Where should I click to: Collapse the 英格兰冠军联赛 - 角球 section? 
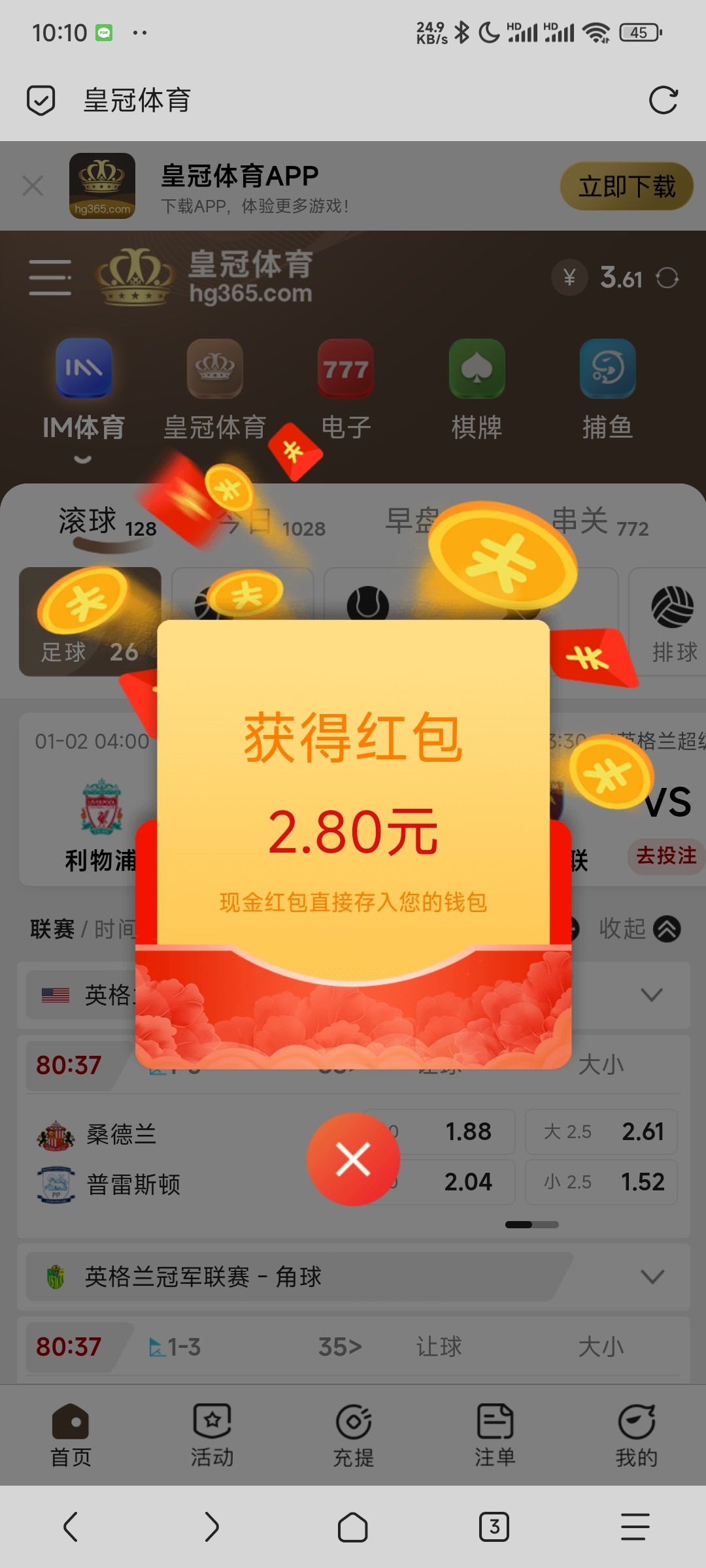[652, 1277]
